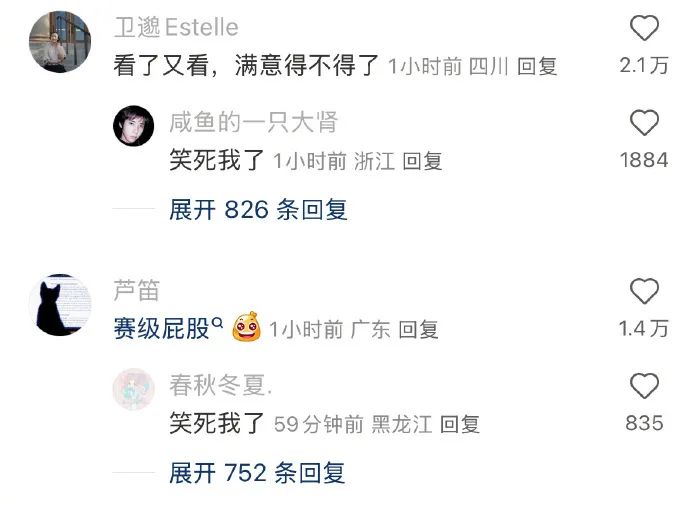This screenshot has height=506, width=690.
Task: Reply to 春秋冬夏.'s comment
Action: tap(460, 424)
